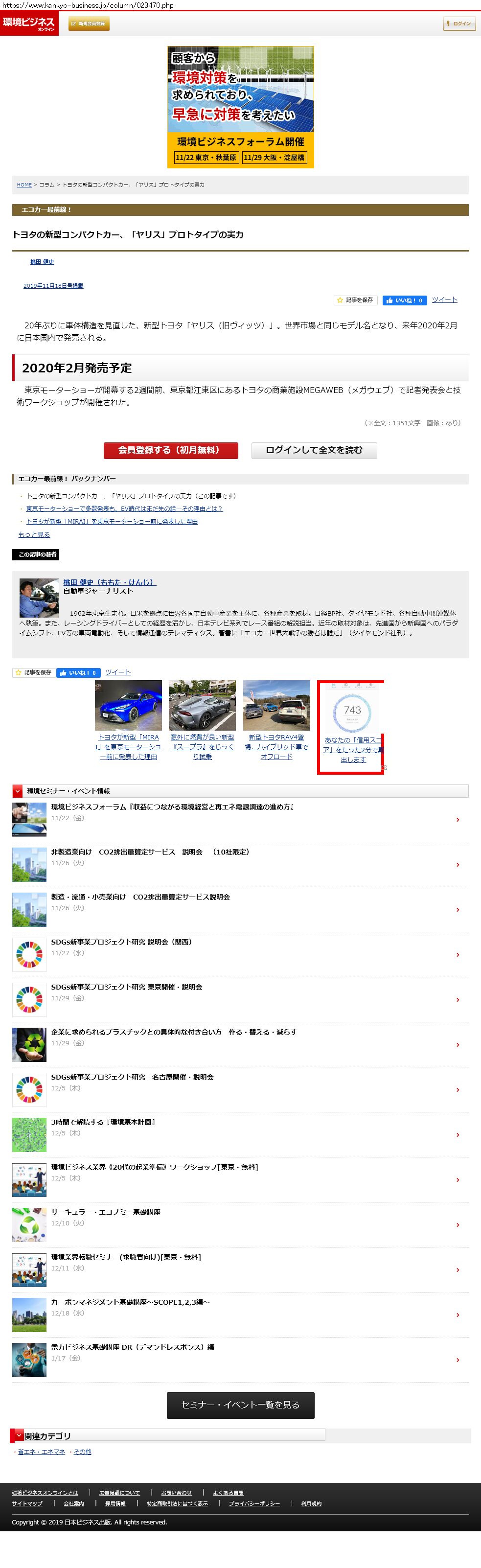Open the 東京モーターショーで多数発表も back-number link
The width and height of the screenshot is (481, 1568).
124,508
